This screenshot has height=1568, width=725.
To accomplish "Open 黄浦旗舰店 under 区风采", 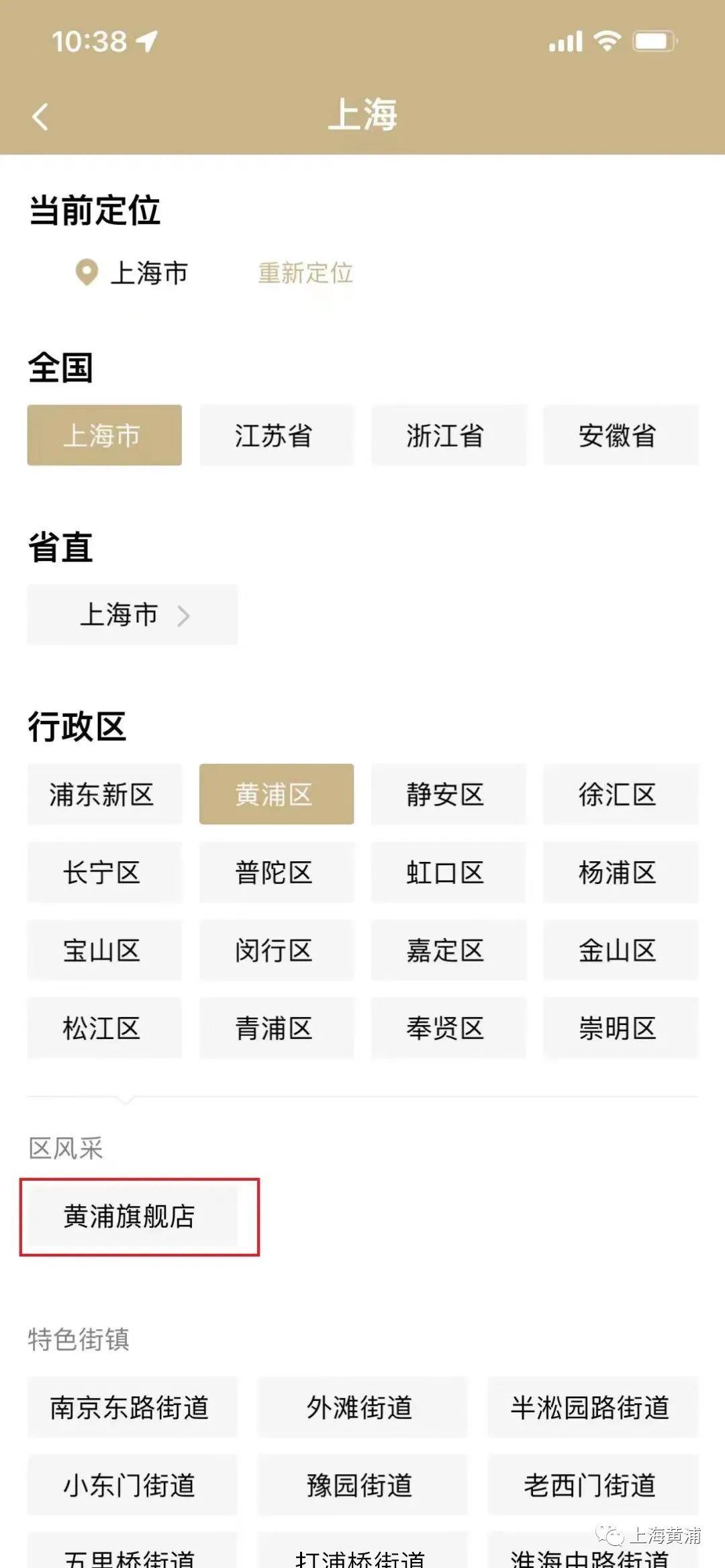I will click(x=132, y=1216).
